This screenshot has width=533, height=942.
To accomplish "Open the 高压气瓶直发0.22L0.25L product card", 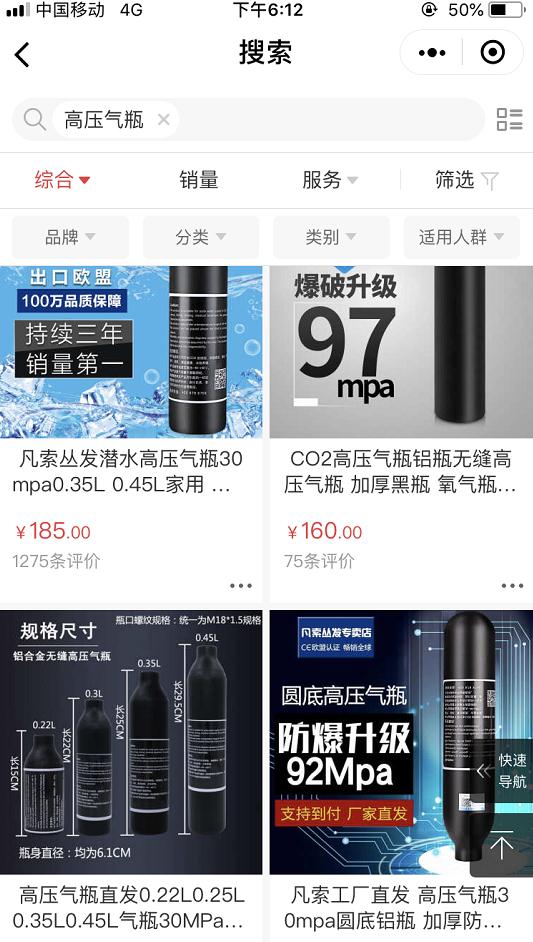I will [x=131, y=776].
